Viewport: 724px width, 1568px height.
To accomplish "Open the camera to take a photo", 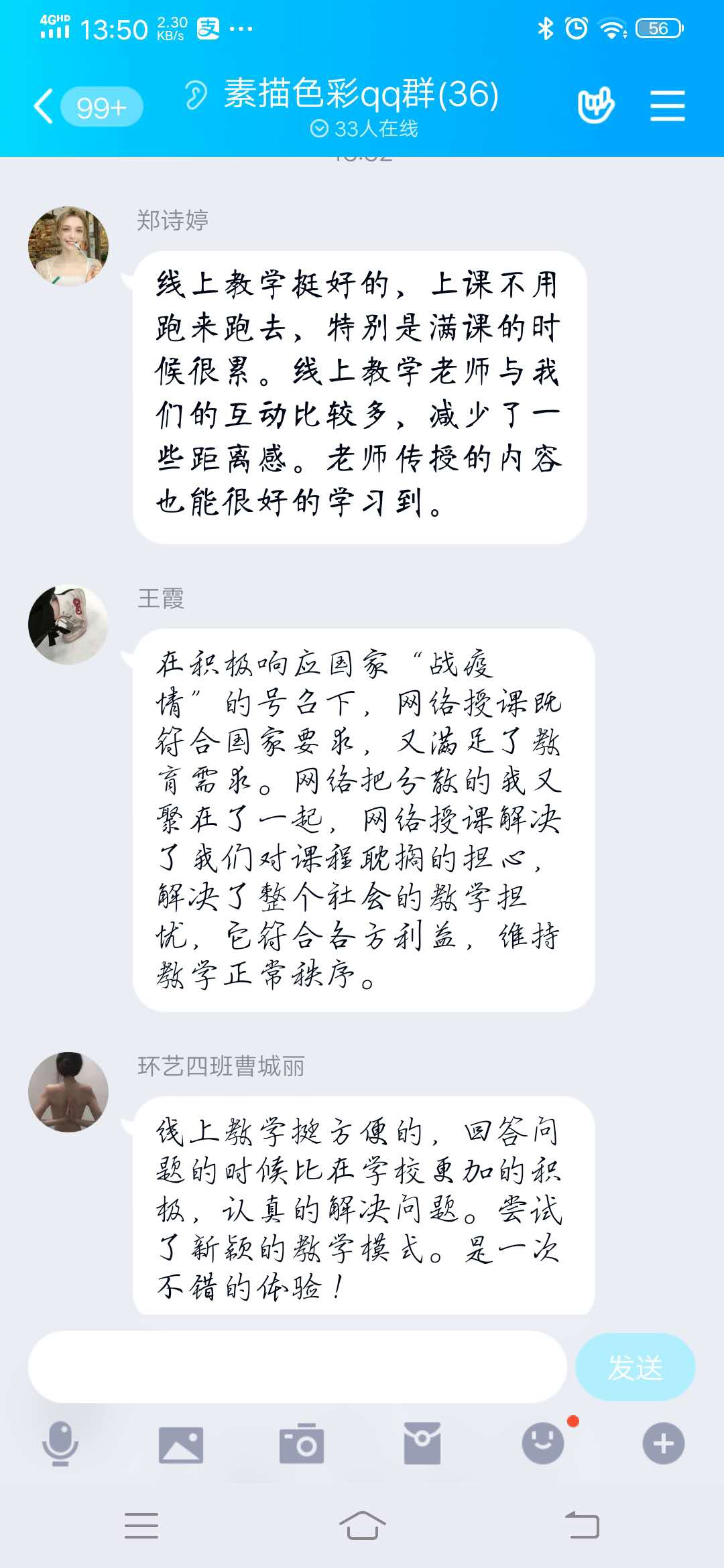I will point(302,1444).
